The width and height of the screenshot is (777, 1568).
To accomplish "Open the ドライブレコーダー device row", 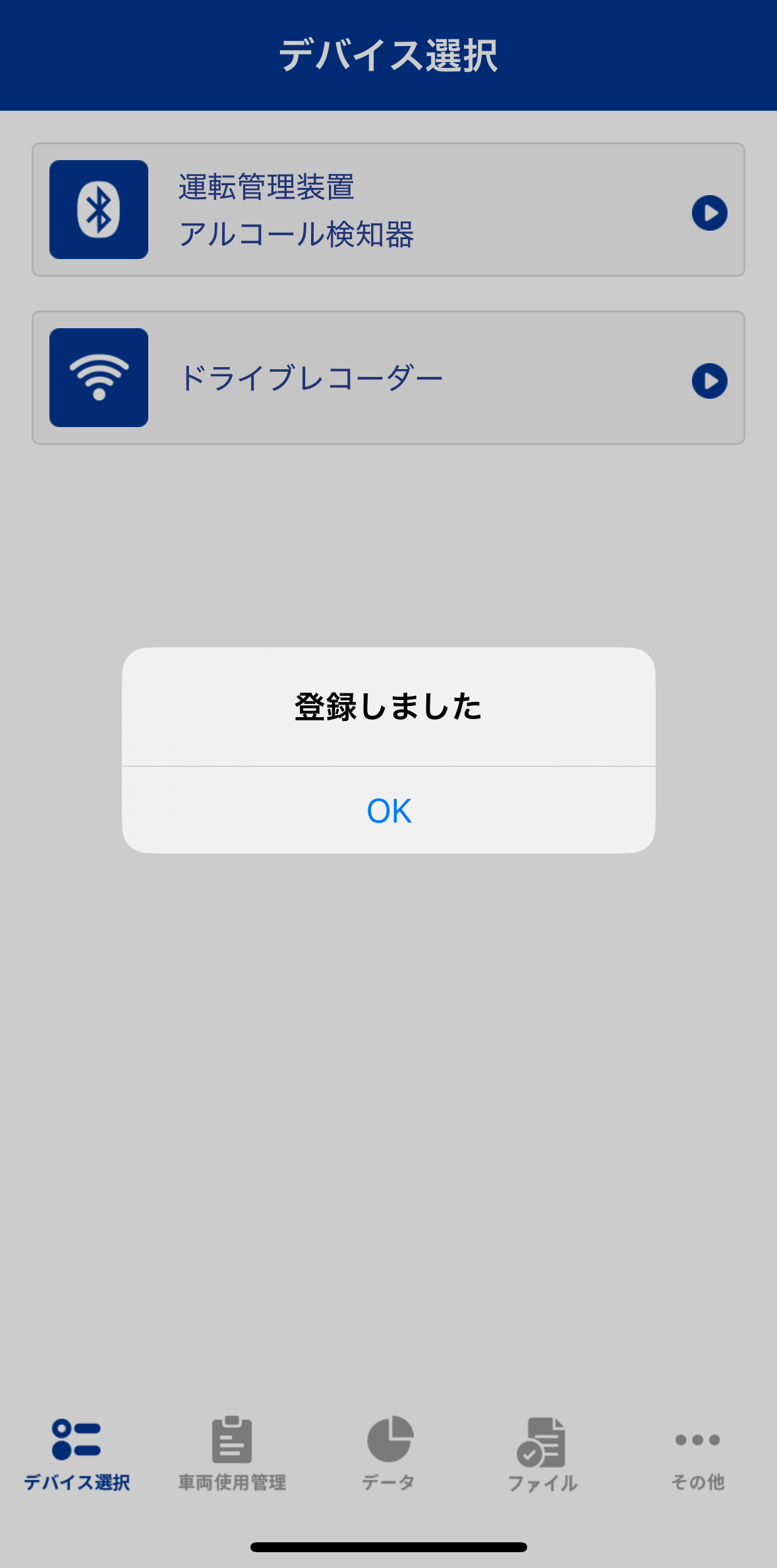I will pos(388,378).
